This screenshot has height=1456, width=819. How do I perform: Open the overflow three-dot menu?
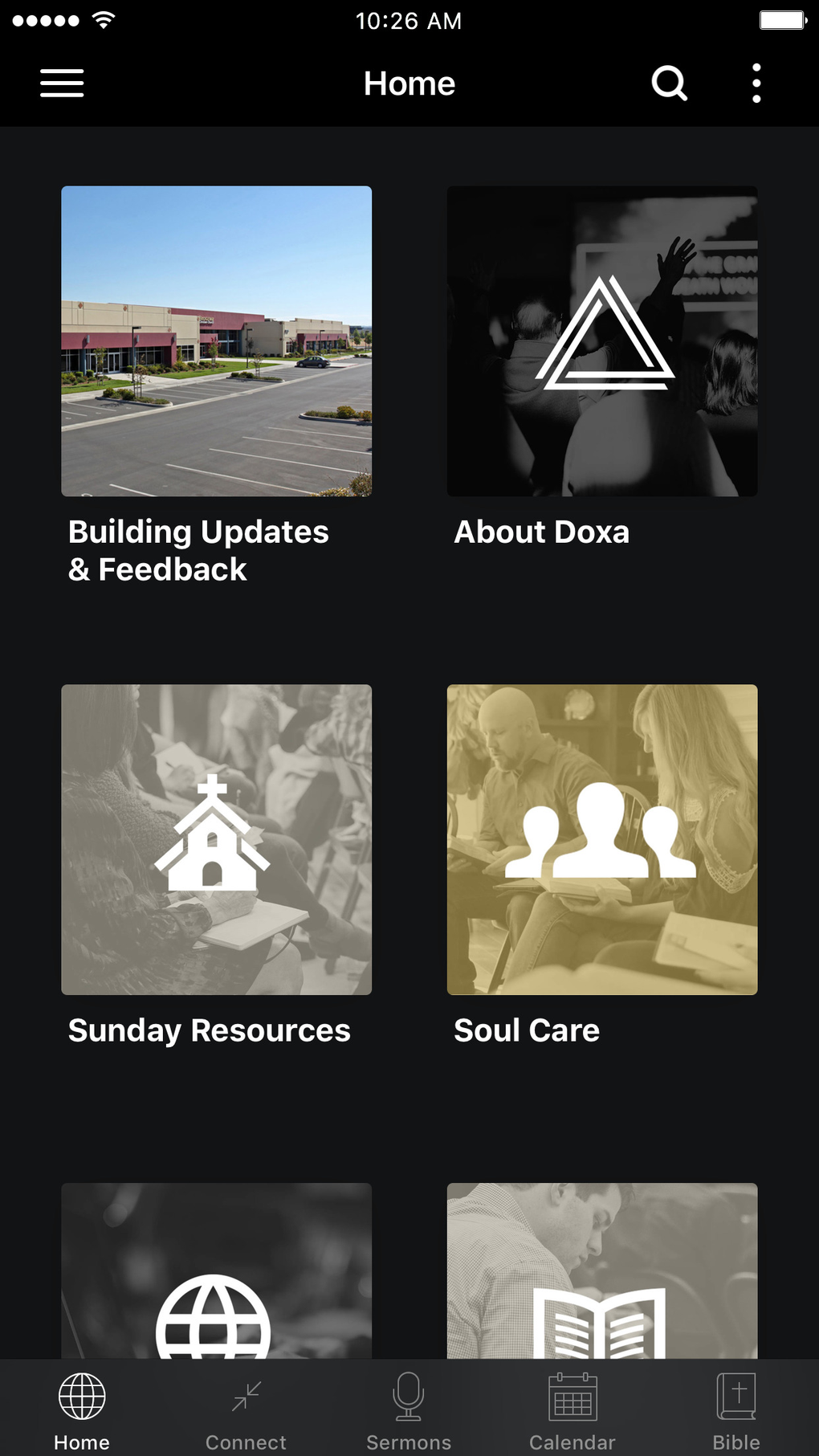[x=756, y=83]
